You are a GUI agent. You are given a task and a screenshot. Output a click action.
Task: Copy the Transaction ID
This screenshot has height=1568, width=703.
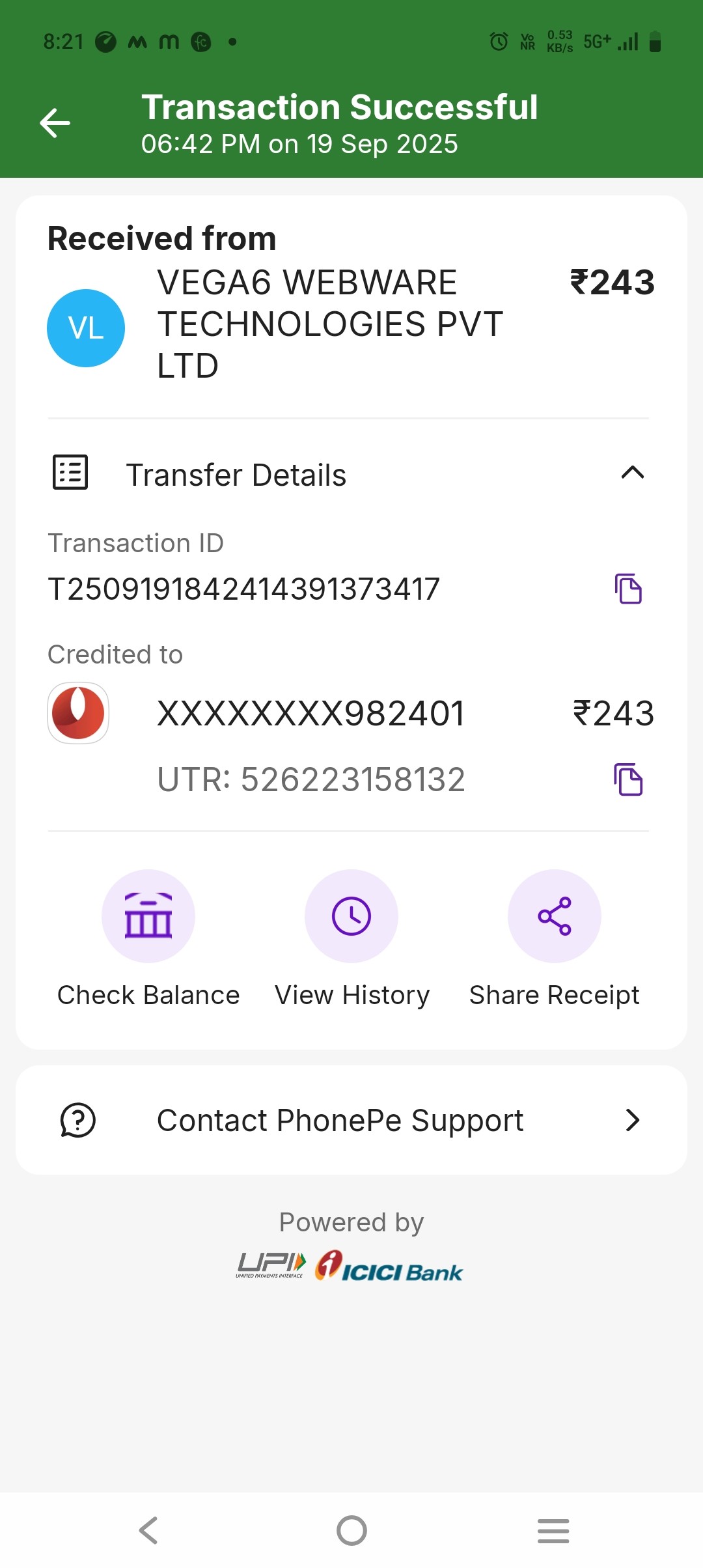click(628, 589)
